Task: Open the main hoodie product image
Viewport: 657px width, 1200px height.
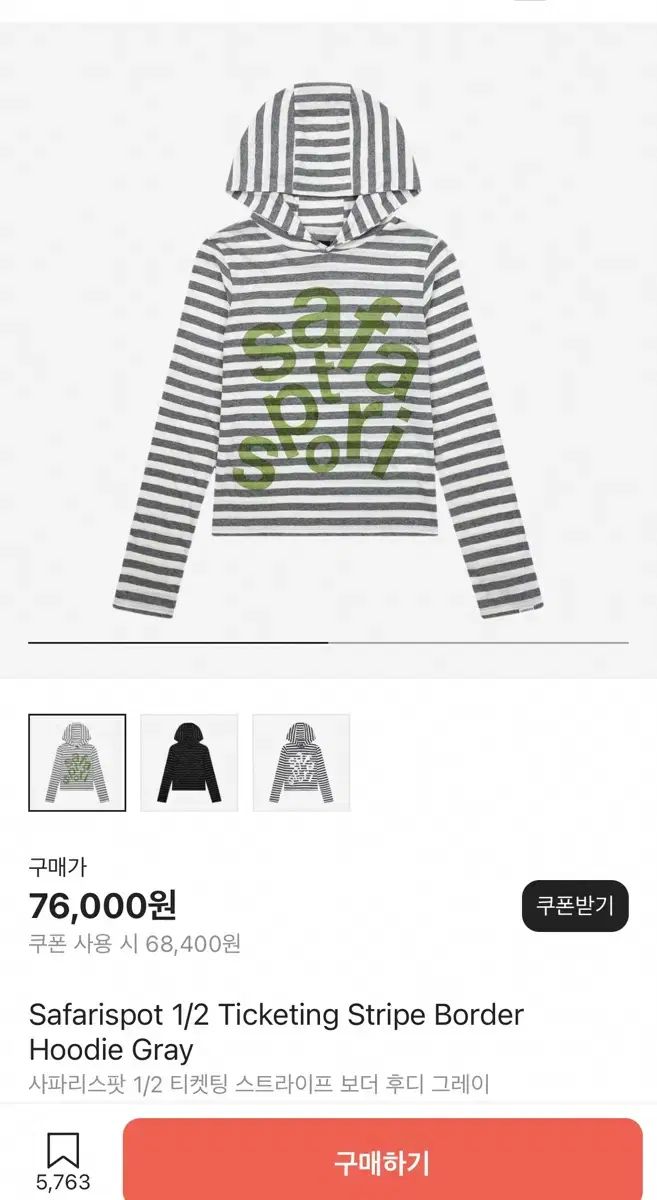Action: (x=328, y=340)
